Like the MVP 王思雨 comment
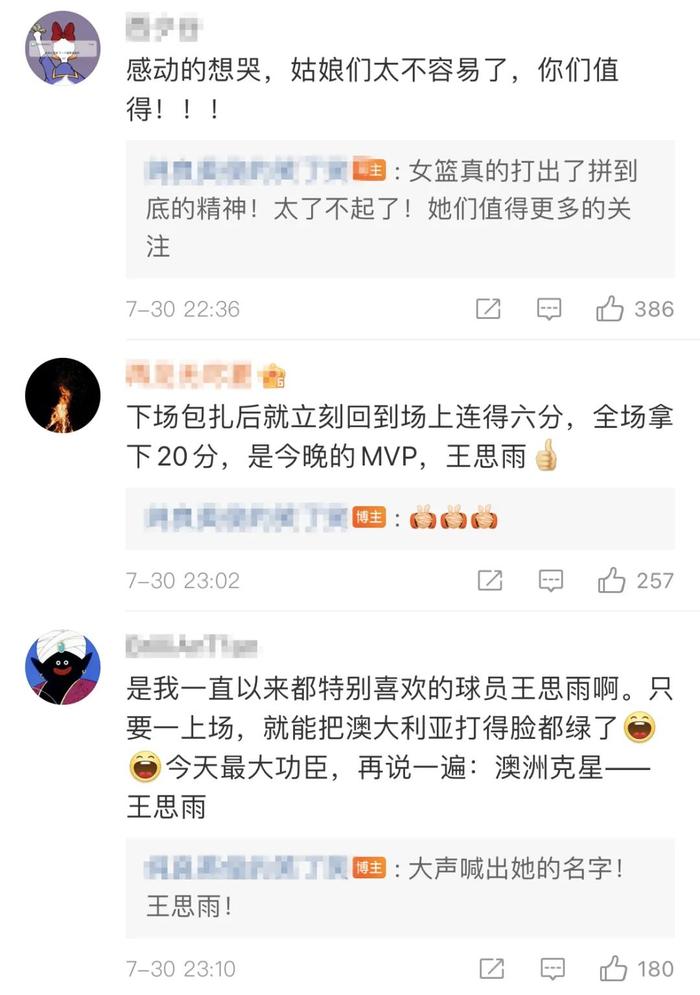Image resolution: width=700 pixels, height=995 pixels. click(611, 580)
